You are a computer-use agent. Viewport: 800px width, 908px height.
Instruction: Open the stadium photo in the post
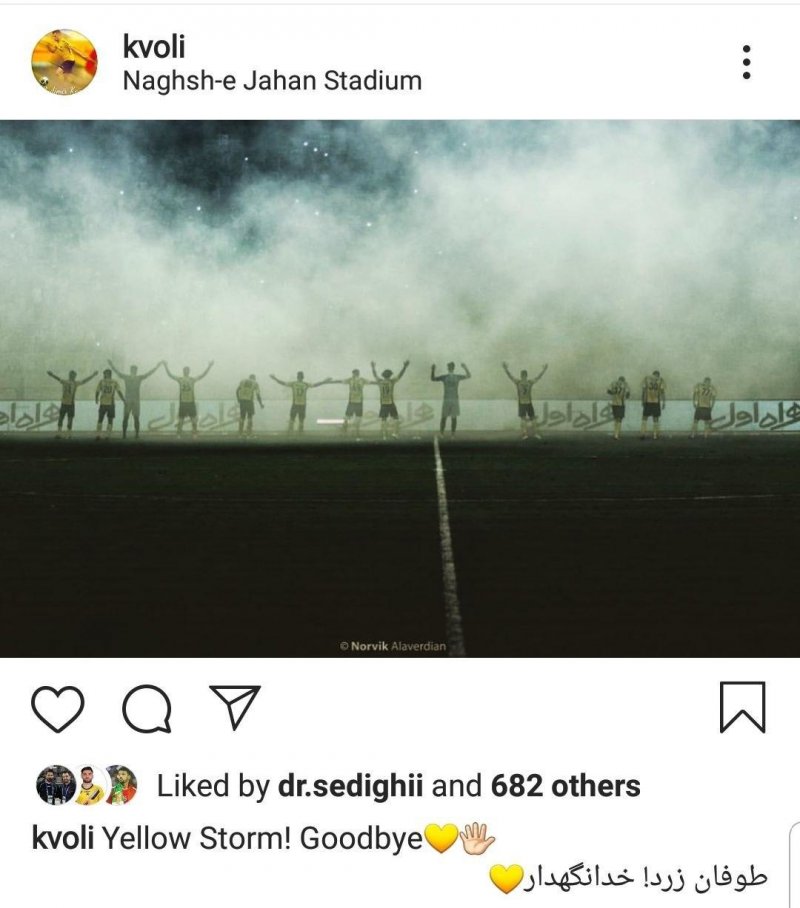[x=400, y=388]
